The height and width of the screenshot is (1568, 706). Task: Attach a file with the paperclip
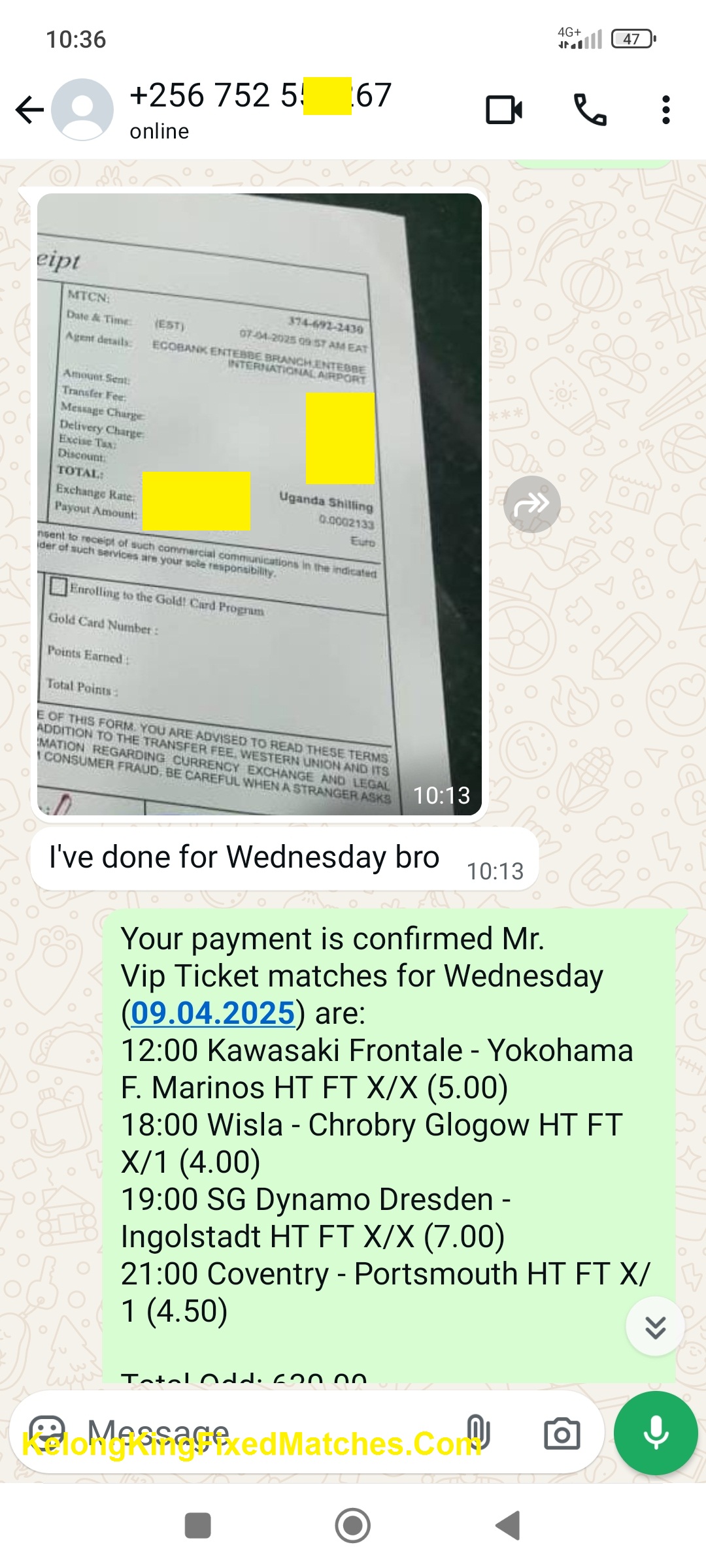pyautogui.click(x=477, y=1433)
